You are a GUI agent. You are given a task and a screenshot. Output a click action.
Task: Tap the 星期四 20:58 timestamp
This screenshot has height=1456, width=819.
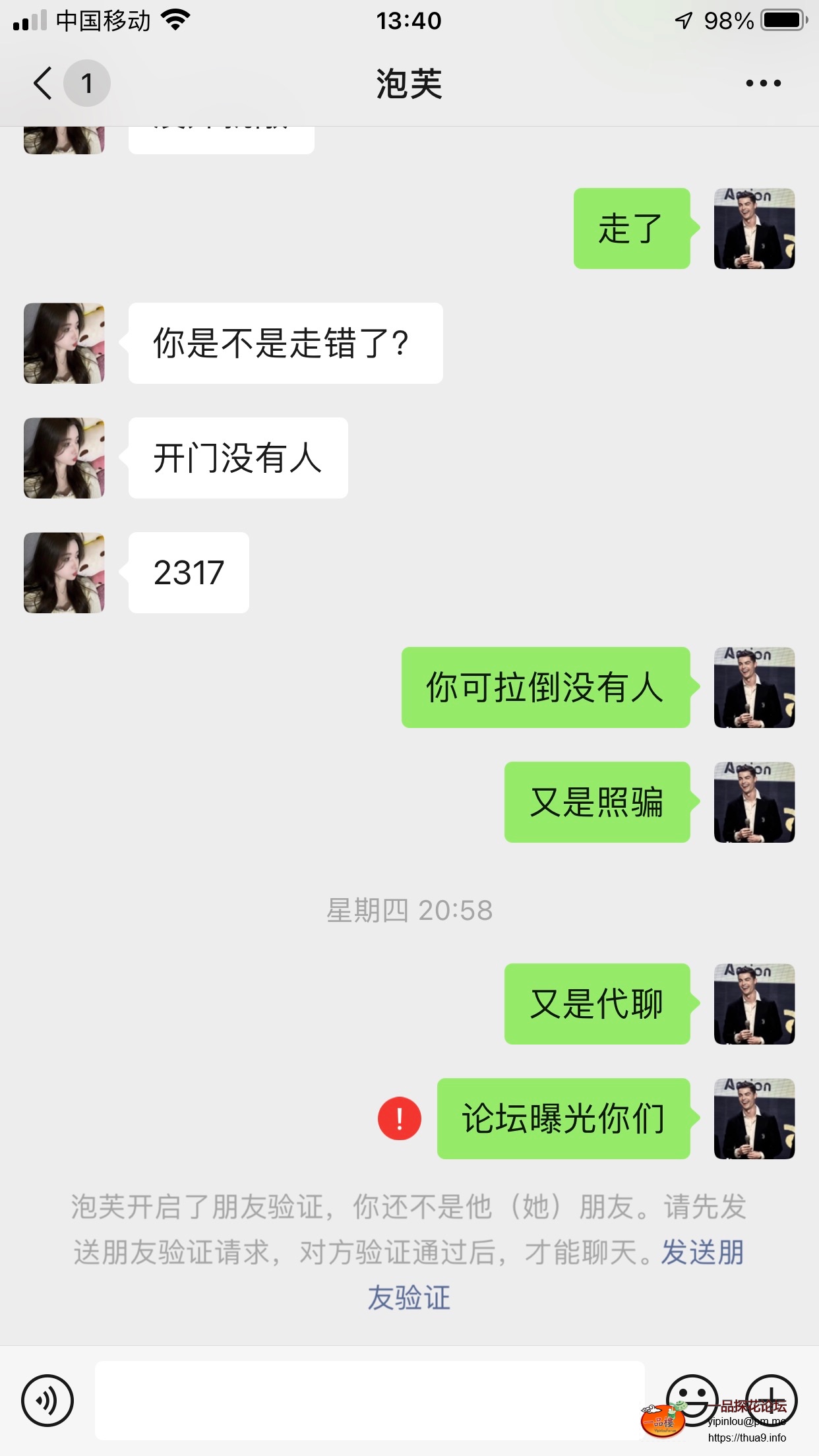(x=409, y=909)
